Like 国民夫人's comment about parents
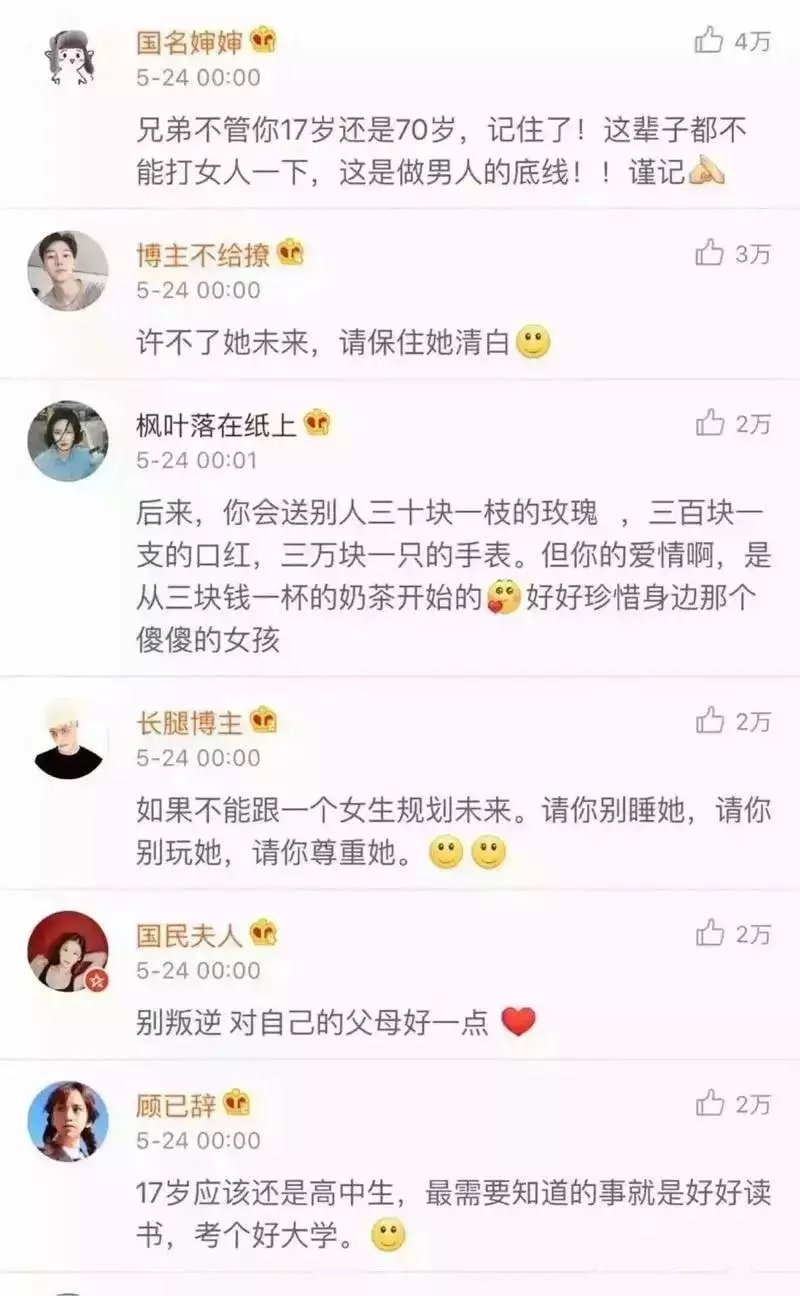Image resolution: width=800 pixels, height=1296 pixels. pos(709,934)
